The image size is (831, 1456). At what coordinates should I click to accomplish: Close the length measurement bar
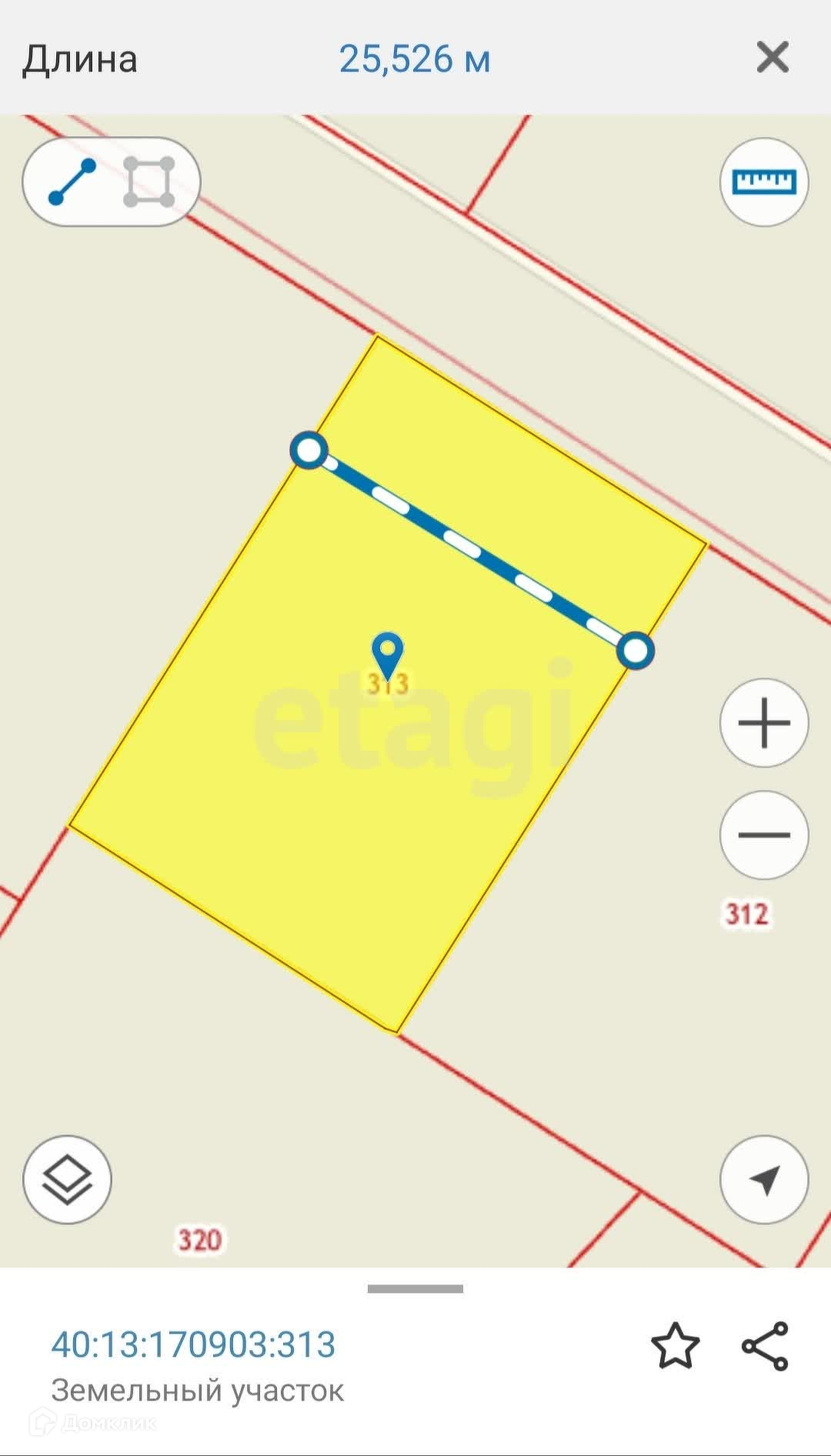[772, 58]
